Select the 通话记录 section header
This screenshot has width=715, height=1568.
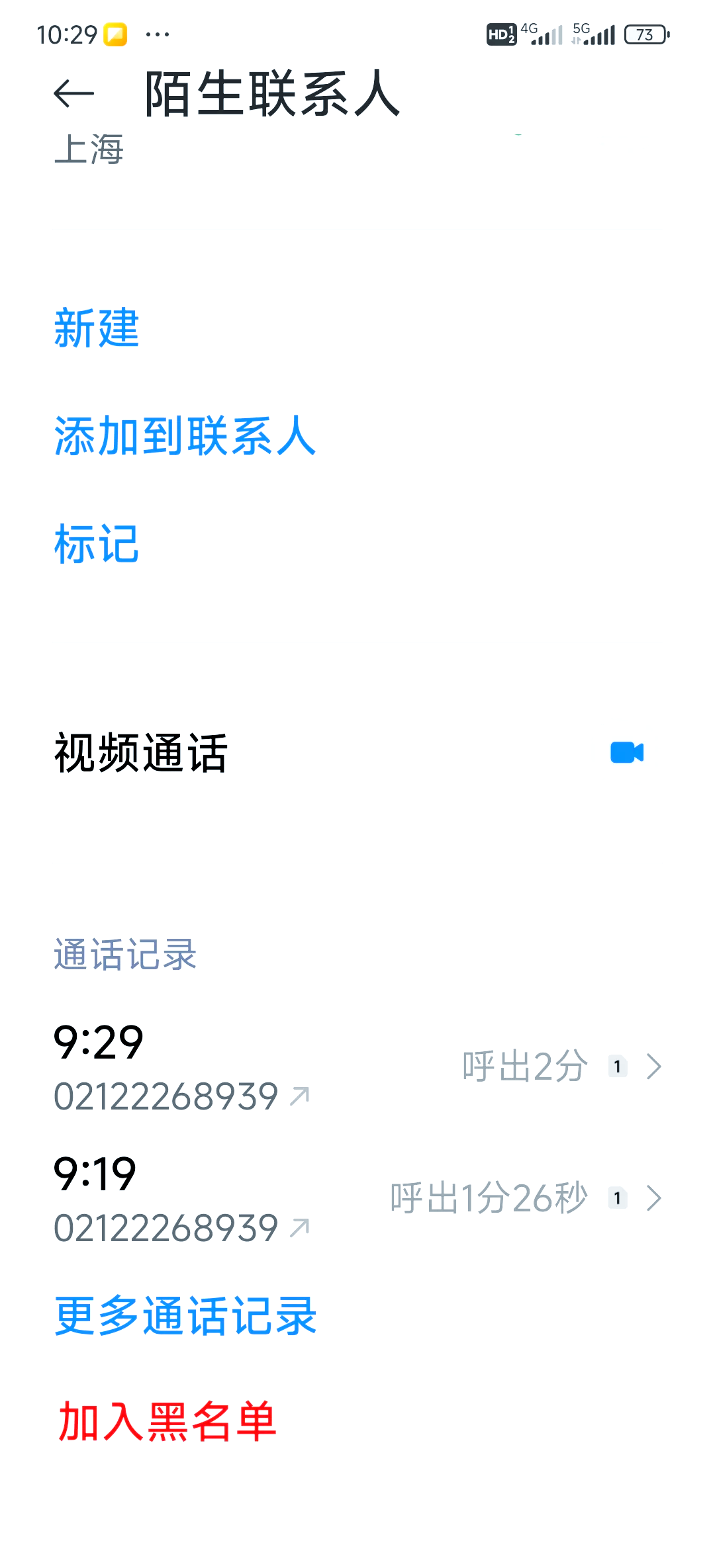[x=124, y=953]
